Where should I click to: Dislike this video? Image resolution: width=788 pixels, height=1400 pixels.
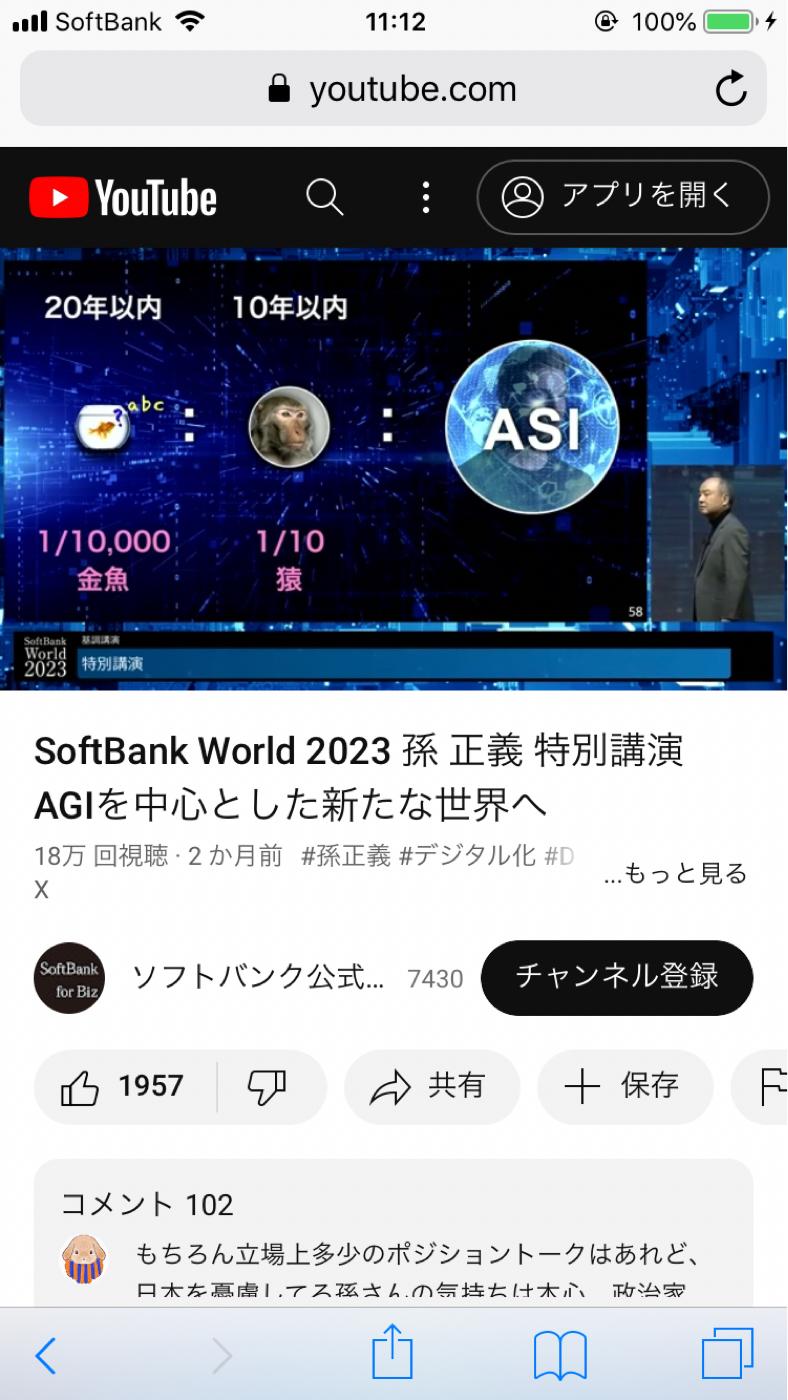268,1087
